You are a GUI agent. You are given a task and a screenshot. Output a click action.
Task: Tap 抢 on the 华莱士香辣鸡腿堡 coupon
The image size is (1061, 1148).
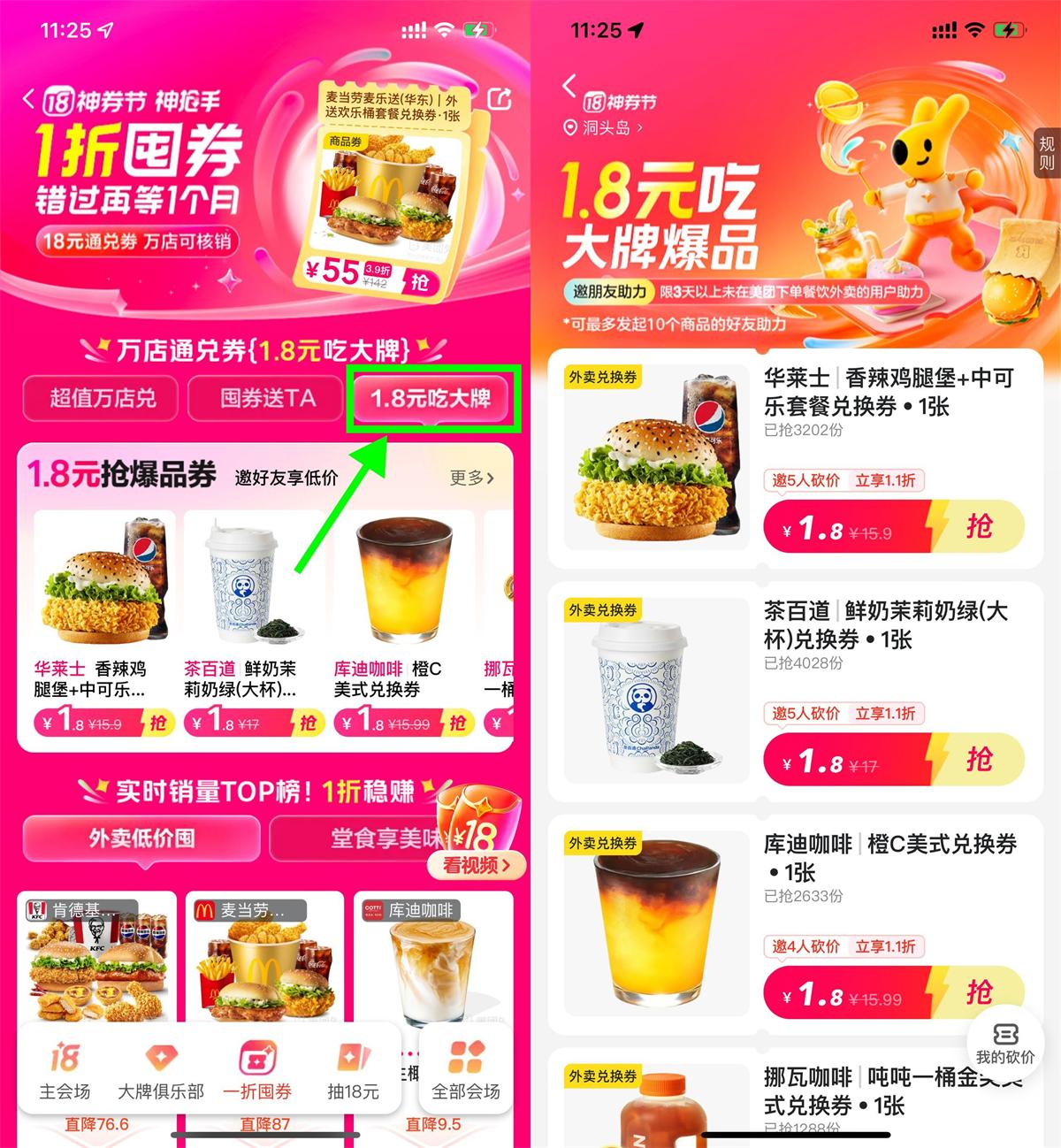pyautogui.click(x=978, y=527)
